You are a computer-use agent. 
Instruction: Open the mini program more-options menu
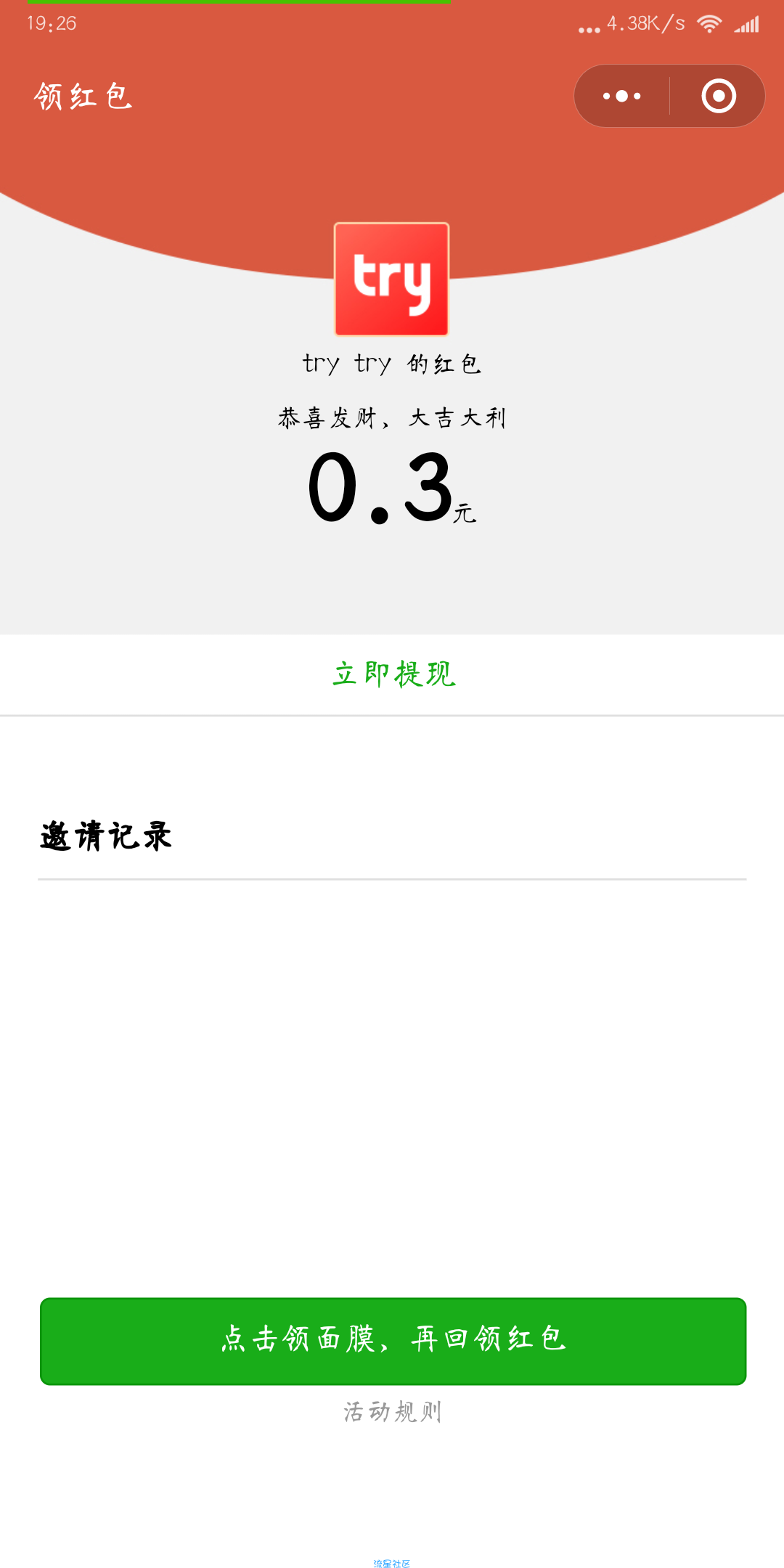pyautogui.click(x=622, y=96)
